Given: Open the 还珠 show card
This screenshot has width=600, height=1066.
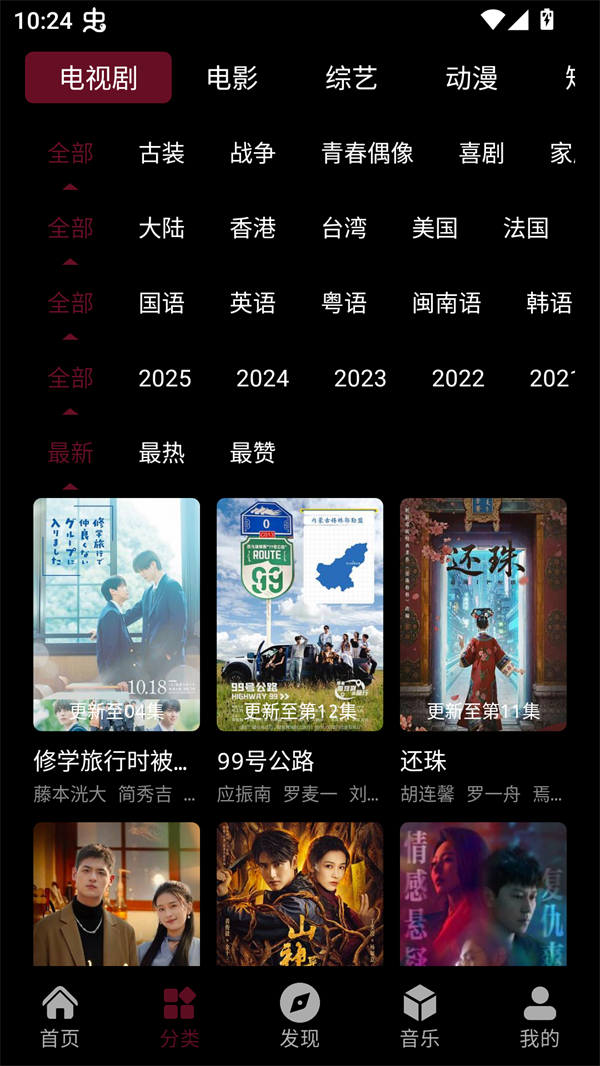Looking at the screenshot, I should click(483, 615).
